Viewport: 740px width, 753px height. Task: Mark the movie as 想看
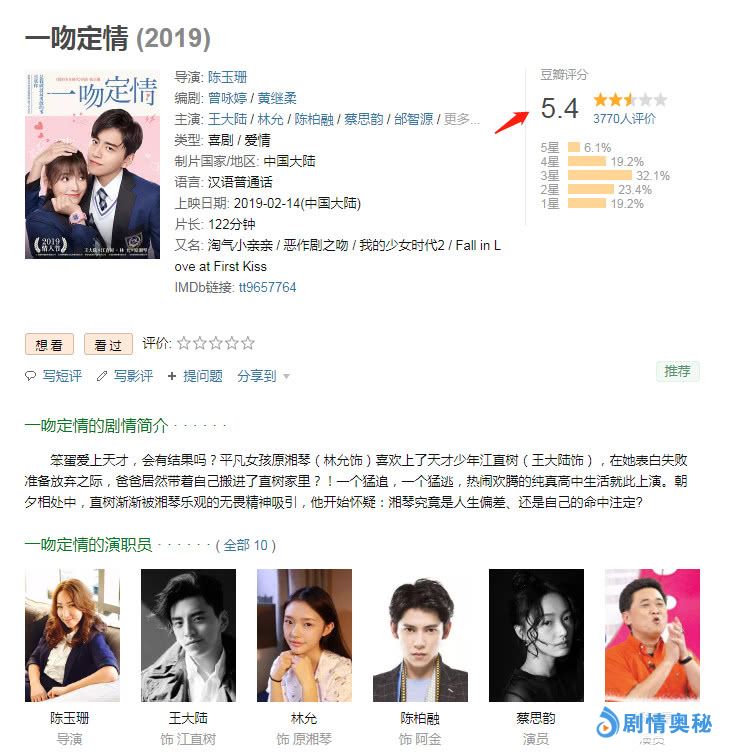tap(49, 344)
